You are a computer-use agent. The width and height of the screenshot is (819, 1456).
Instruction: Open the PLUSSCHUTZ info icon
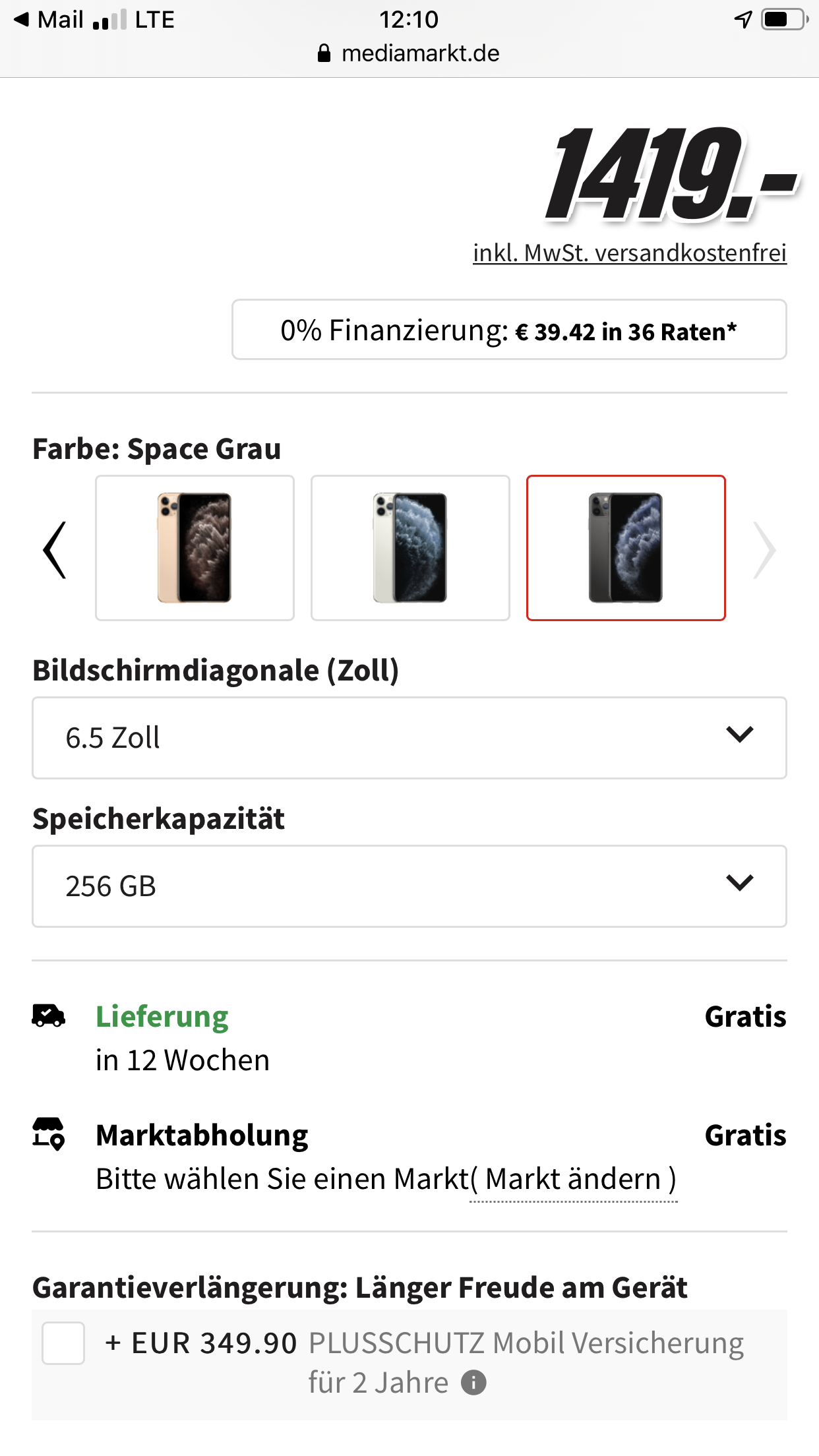click(473, 1383)
